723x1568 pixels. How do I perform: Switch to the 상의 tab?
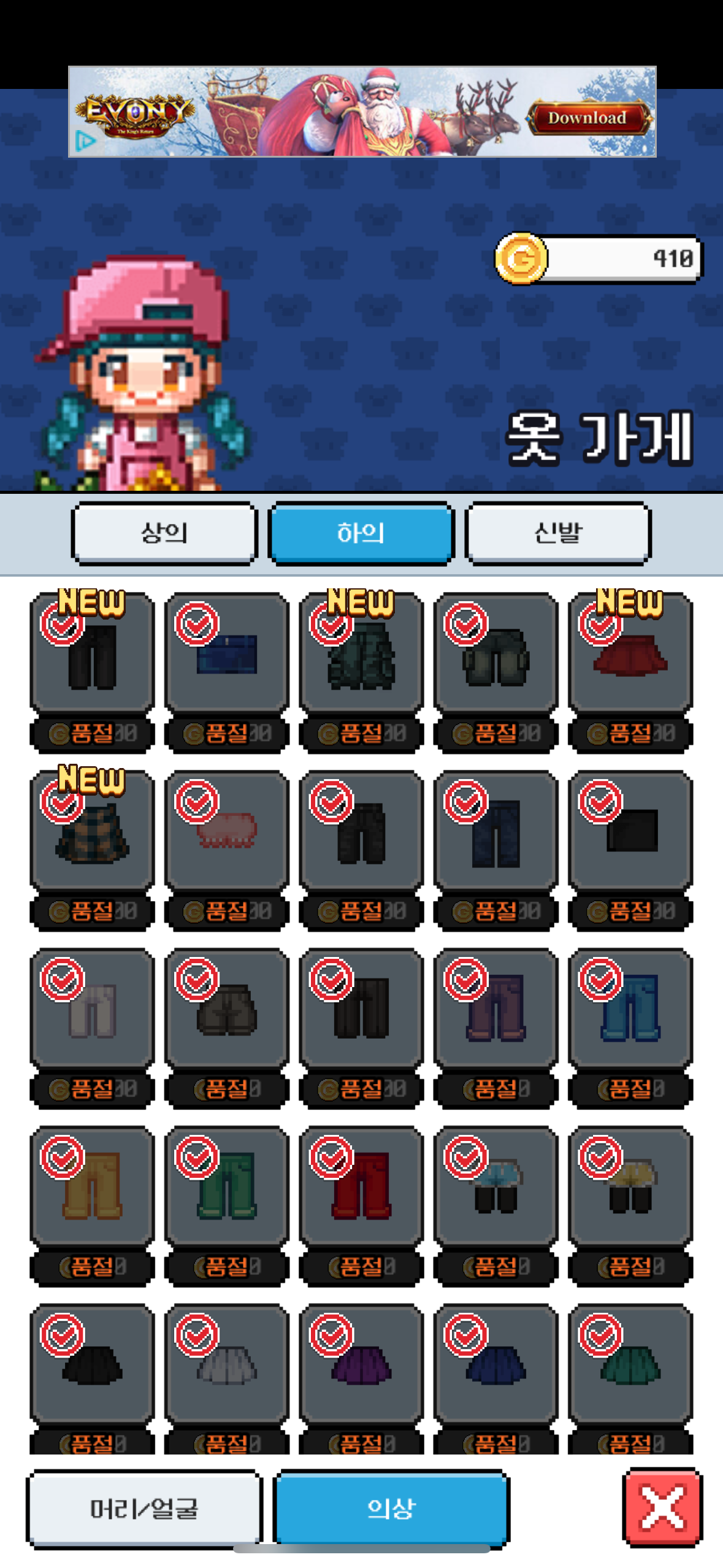click(x=164, y=532)
